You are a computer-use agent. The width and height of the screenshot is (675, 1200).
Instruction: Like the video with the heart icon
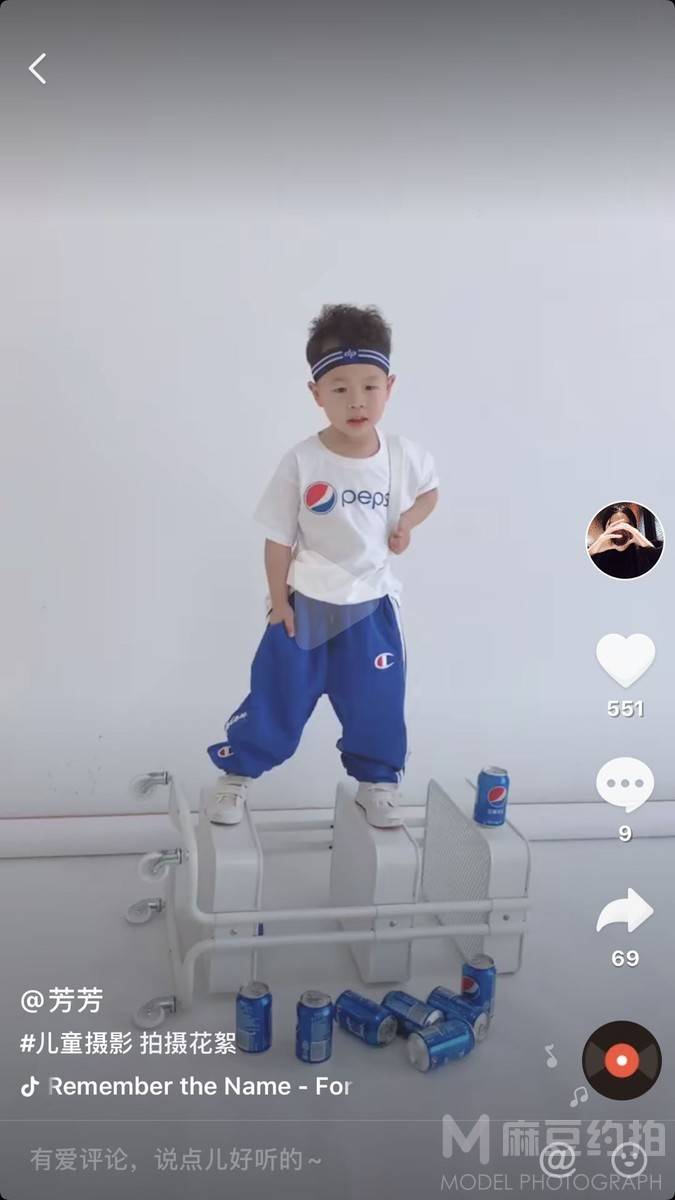tap(625, 660)
